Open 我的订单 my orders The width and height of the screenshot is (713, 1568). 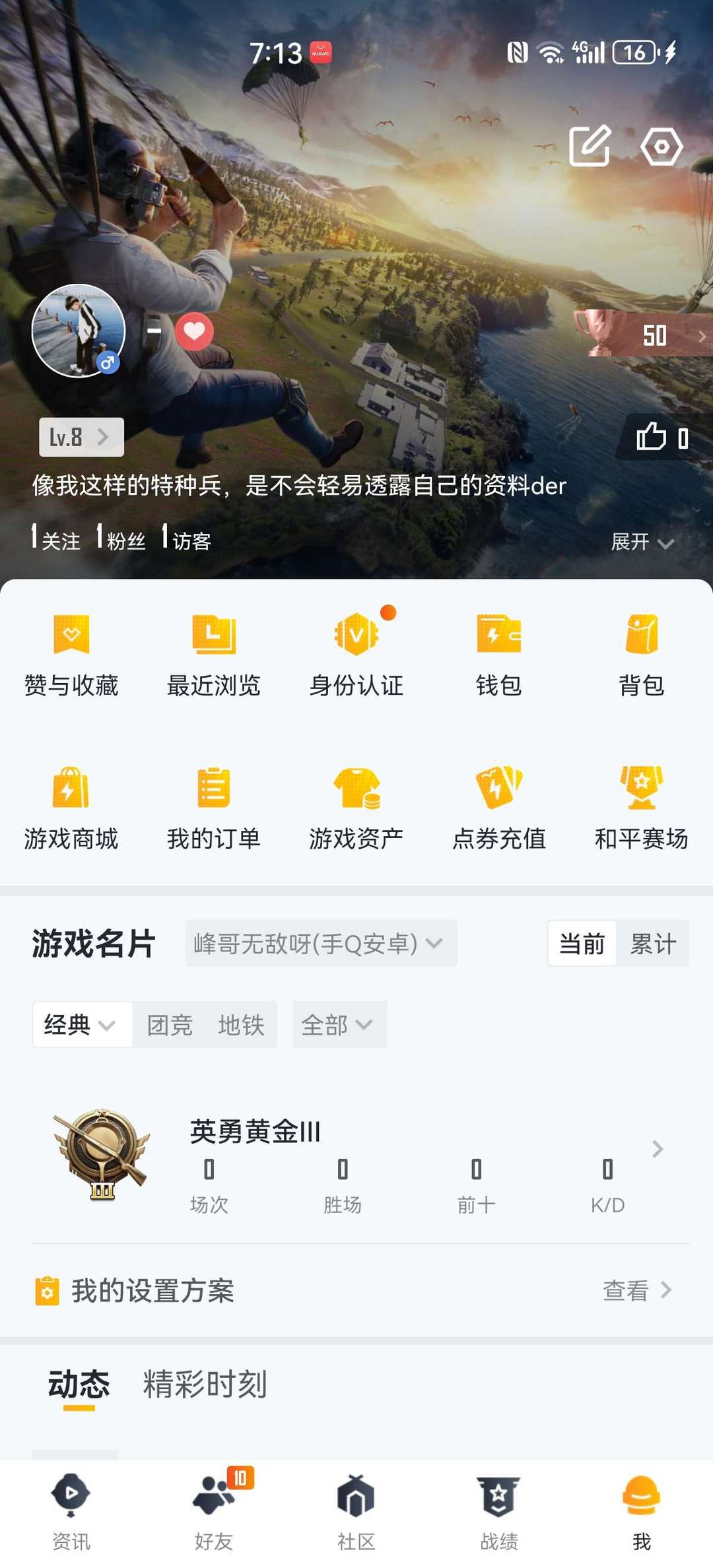click(x=213, y=808)
